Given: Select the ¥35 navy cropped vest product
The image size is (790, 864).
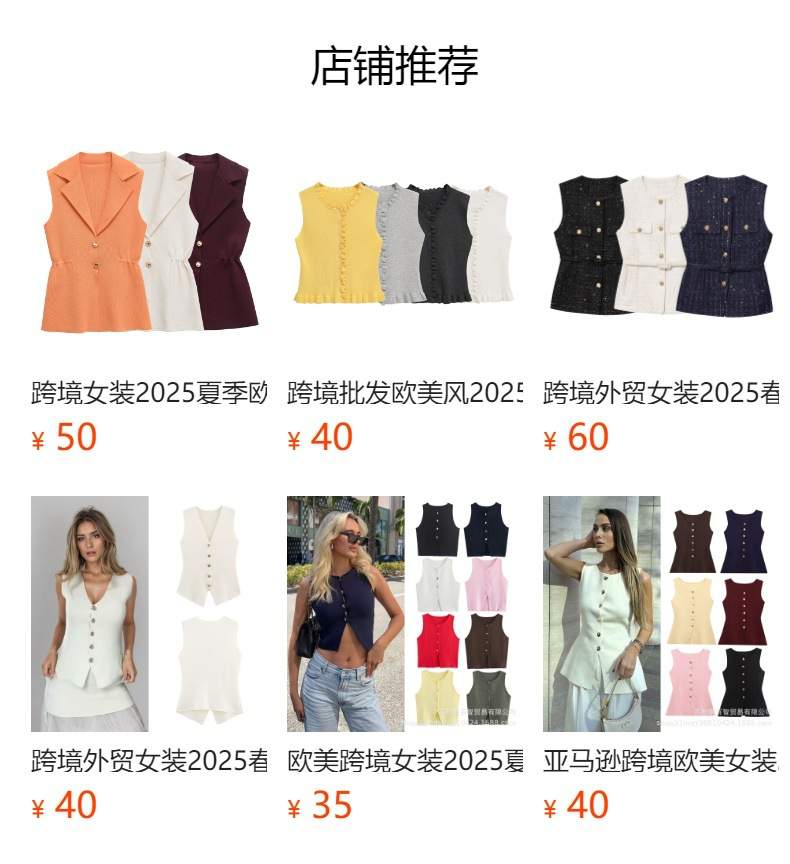Looking at the screenshot, I should pos(405,613).
